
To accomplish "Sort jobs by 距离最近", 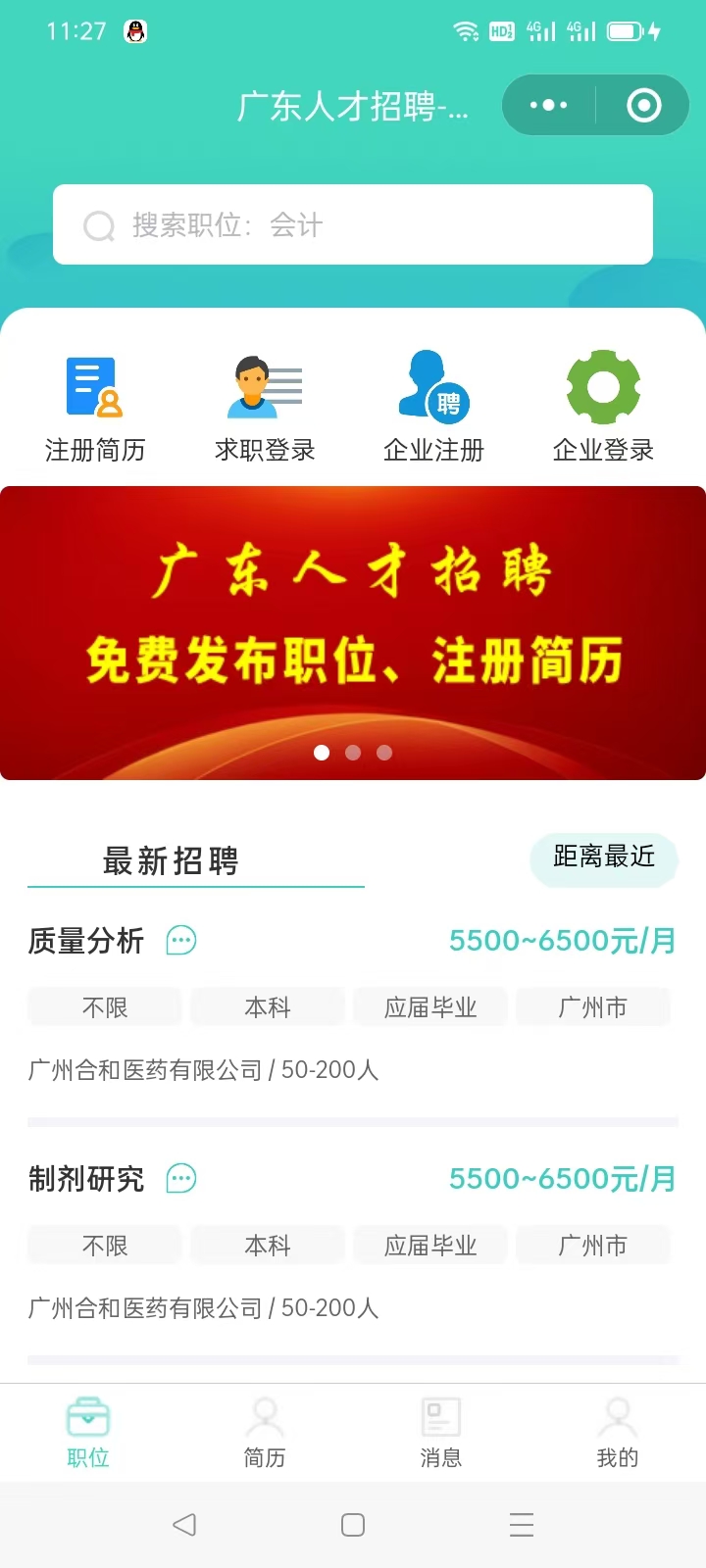I will pyautogui.click(x=603, y=857).
